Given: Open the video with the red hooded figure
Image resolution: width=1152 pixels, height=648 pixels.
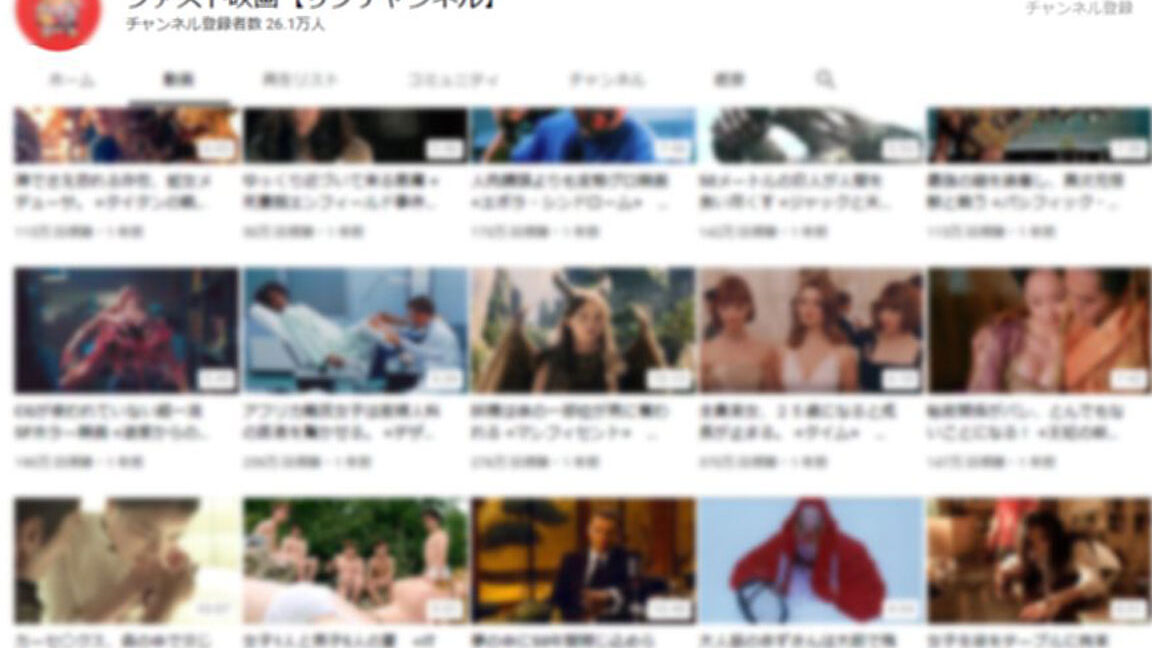Looking at the screenshot, I should 811,560.
